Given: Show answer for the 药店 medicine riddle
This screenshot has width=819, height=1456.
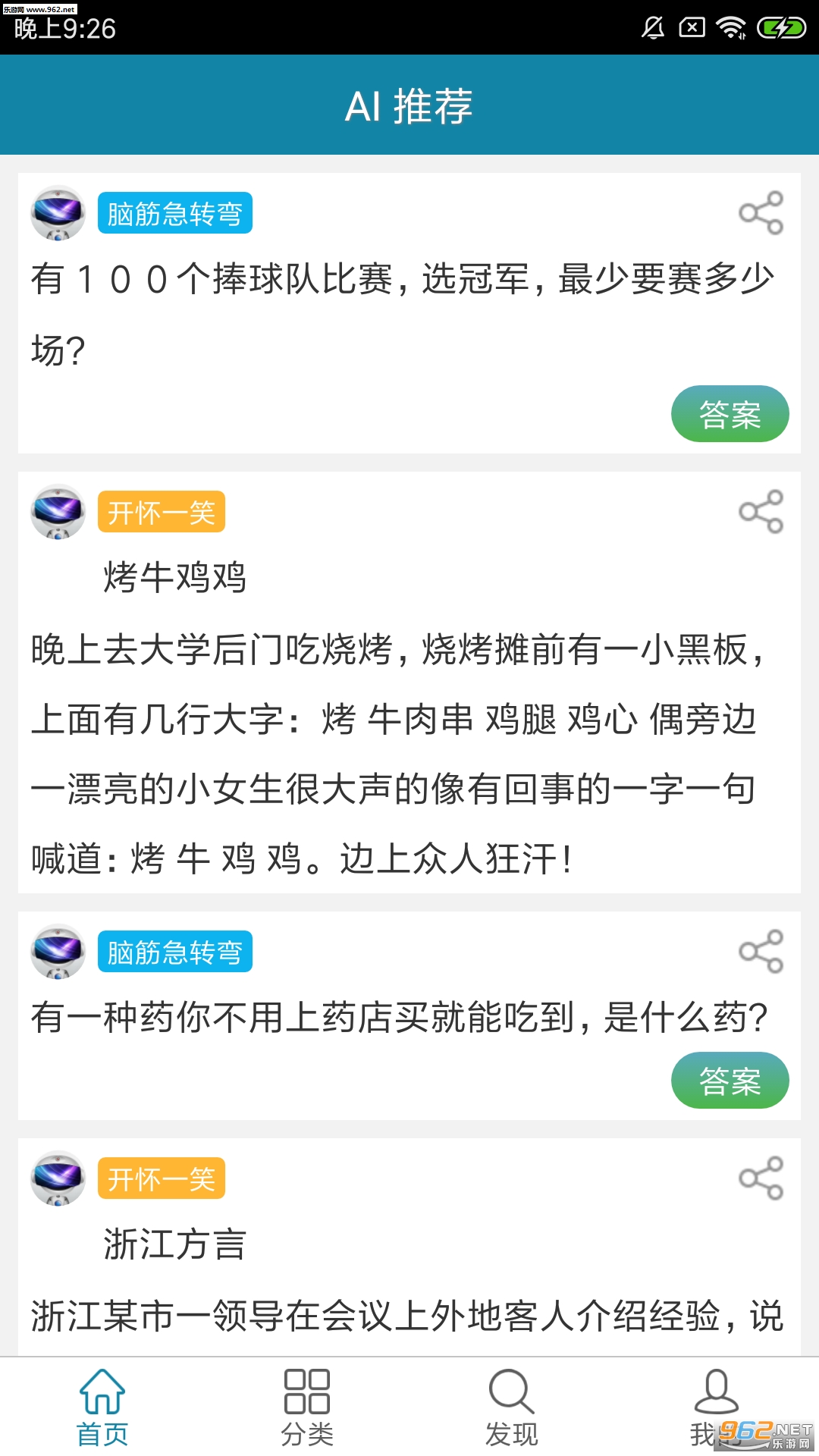Looking at the screenshot, I should pos(730,1081).
